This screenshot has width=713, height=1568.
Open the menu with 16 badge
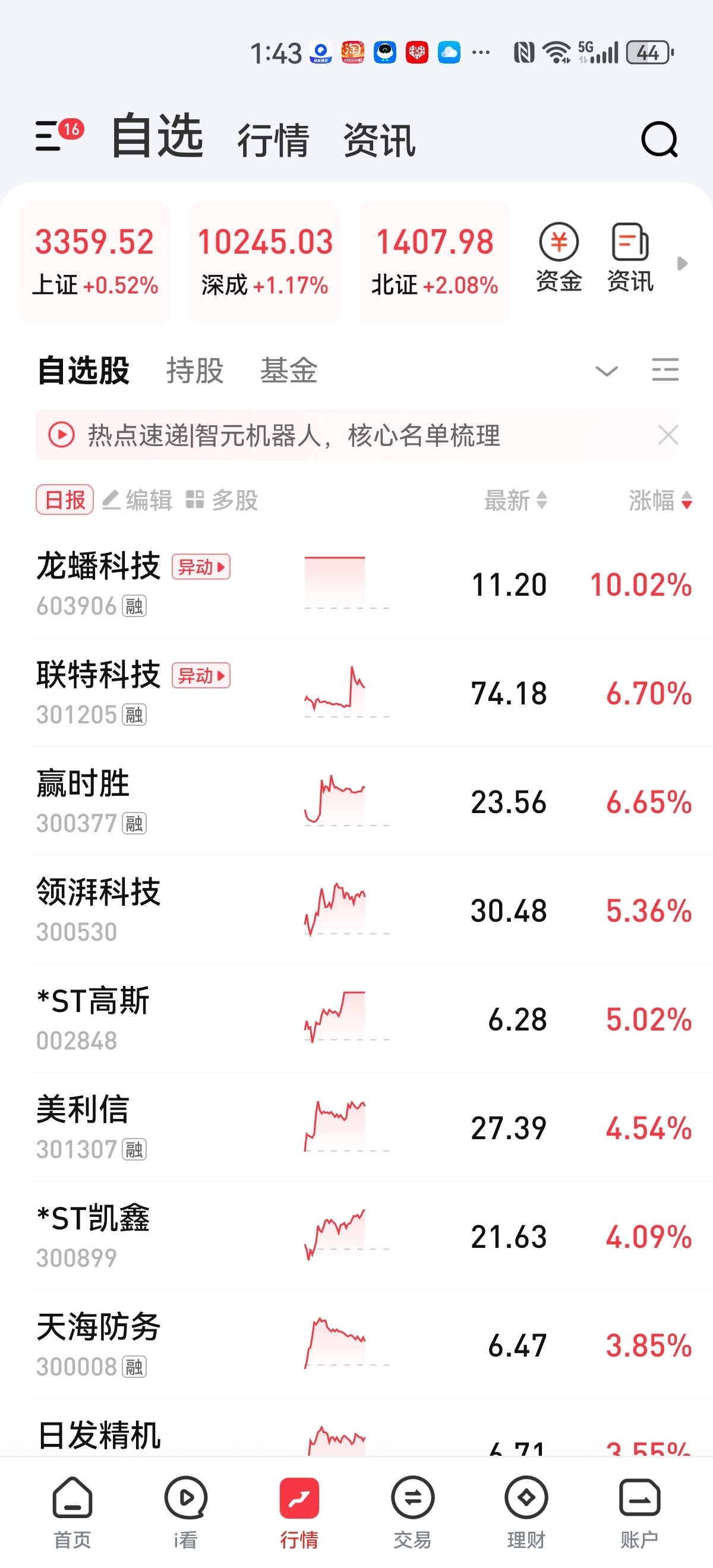click(58, 134)
